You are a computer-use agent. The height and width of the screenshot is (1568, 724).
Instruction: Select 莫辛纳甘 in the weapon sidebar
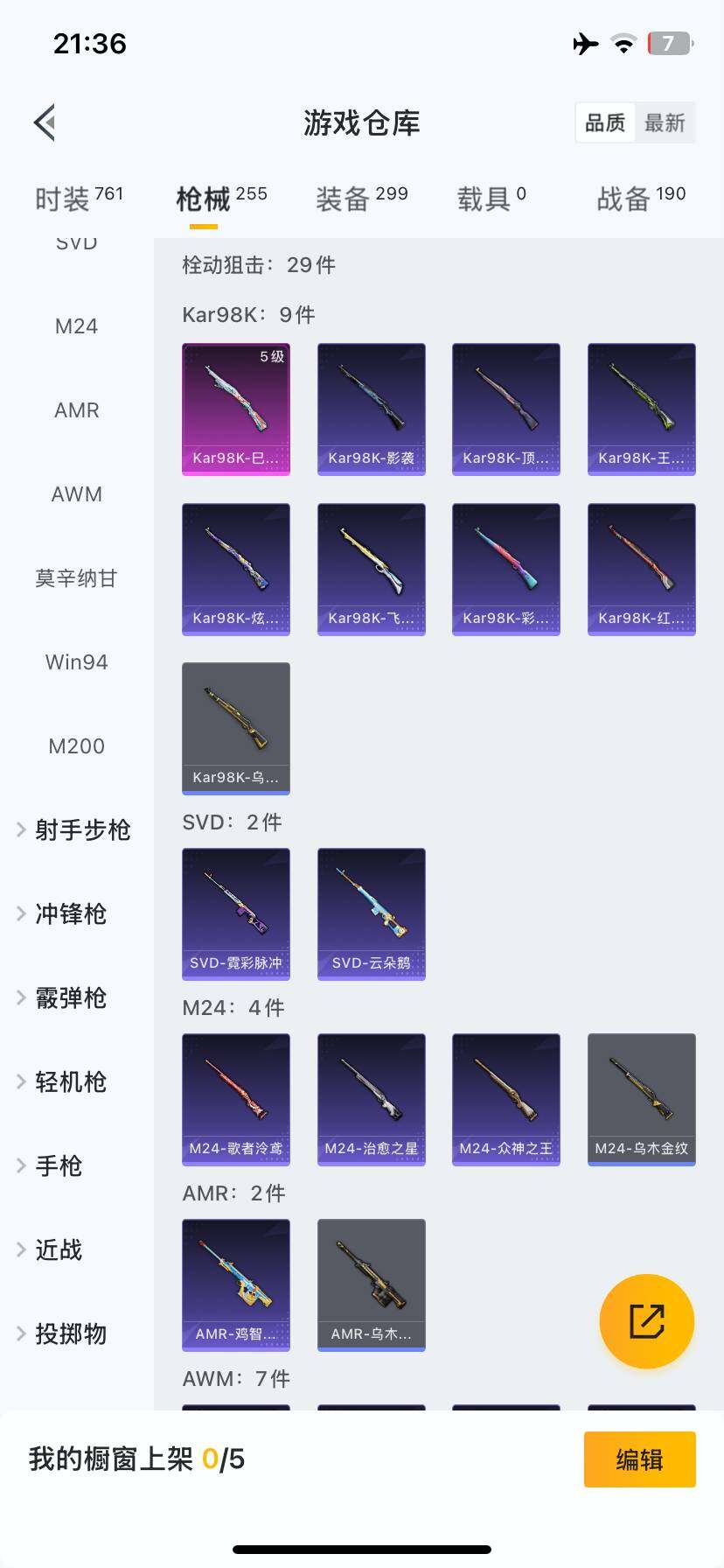click(x=77, y=577)
